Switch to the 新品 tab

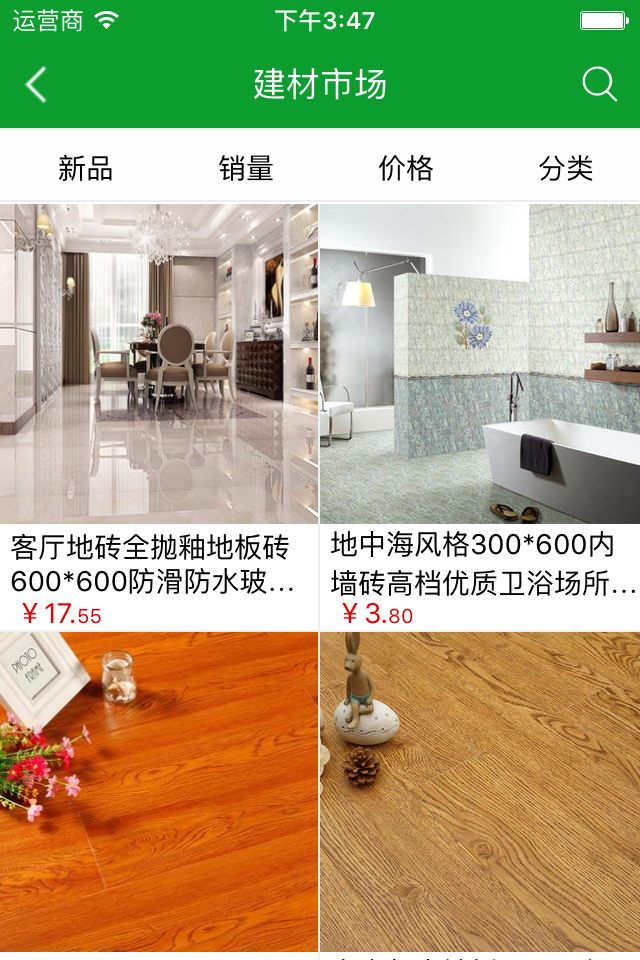point(85,168)
